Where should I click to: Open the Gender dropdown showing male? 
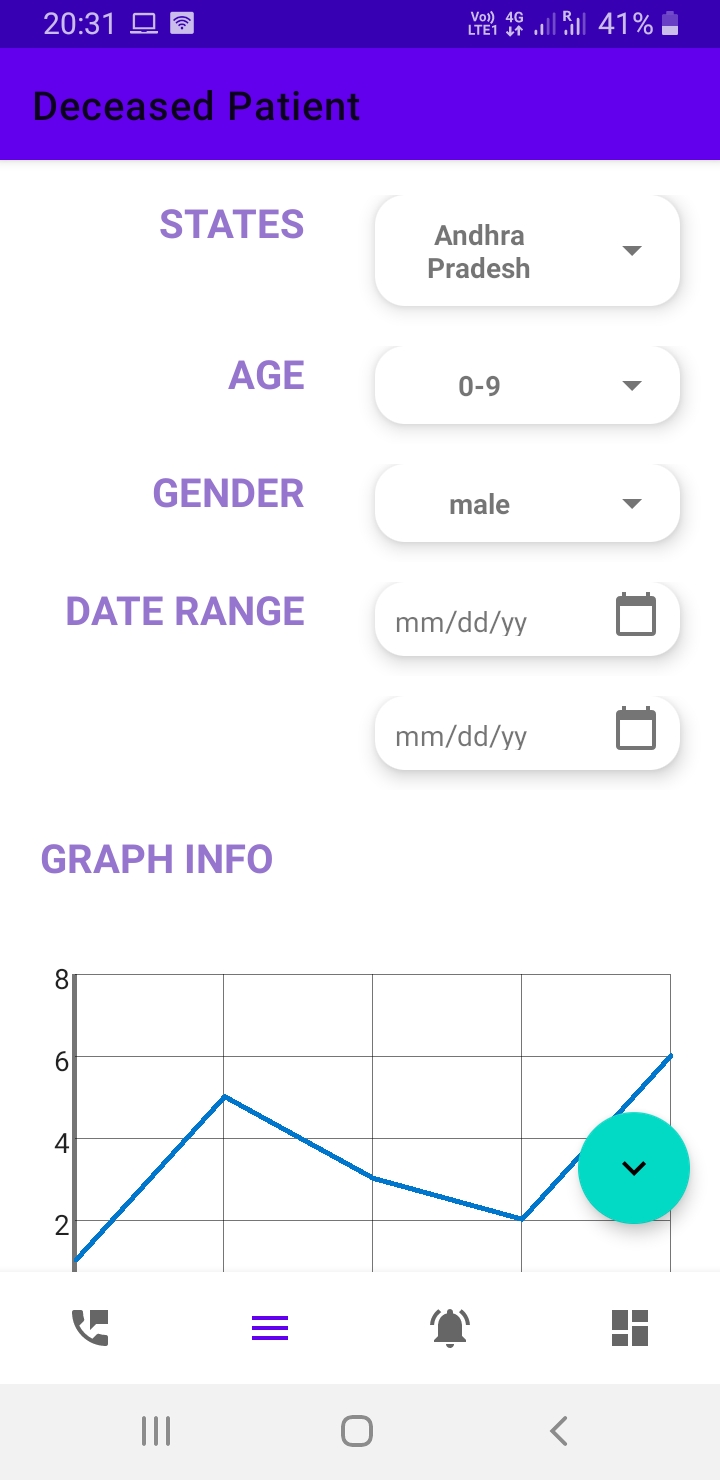[x=527, y=504]
